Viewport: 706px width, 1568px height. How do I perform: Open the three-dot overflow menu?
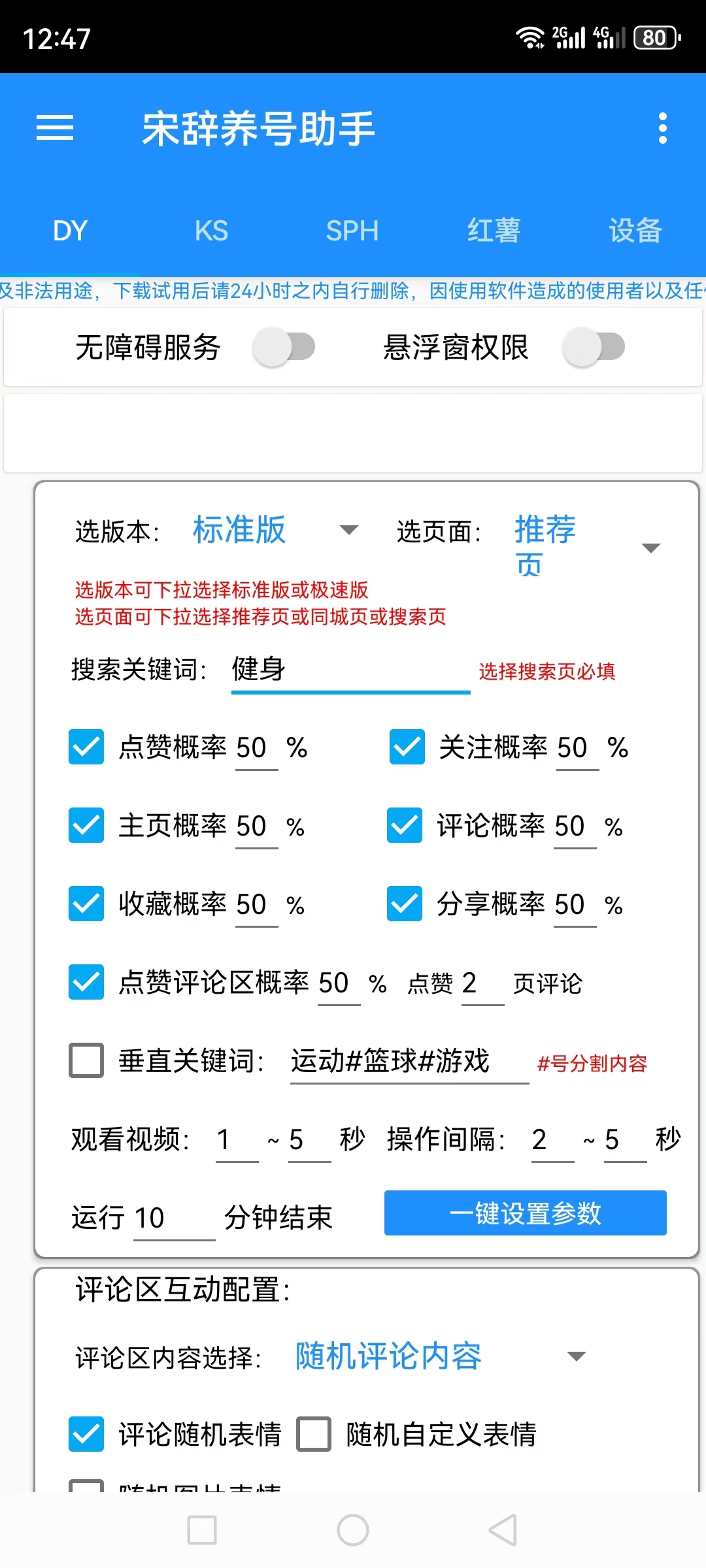662,128
